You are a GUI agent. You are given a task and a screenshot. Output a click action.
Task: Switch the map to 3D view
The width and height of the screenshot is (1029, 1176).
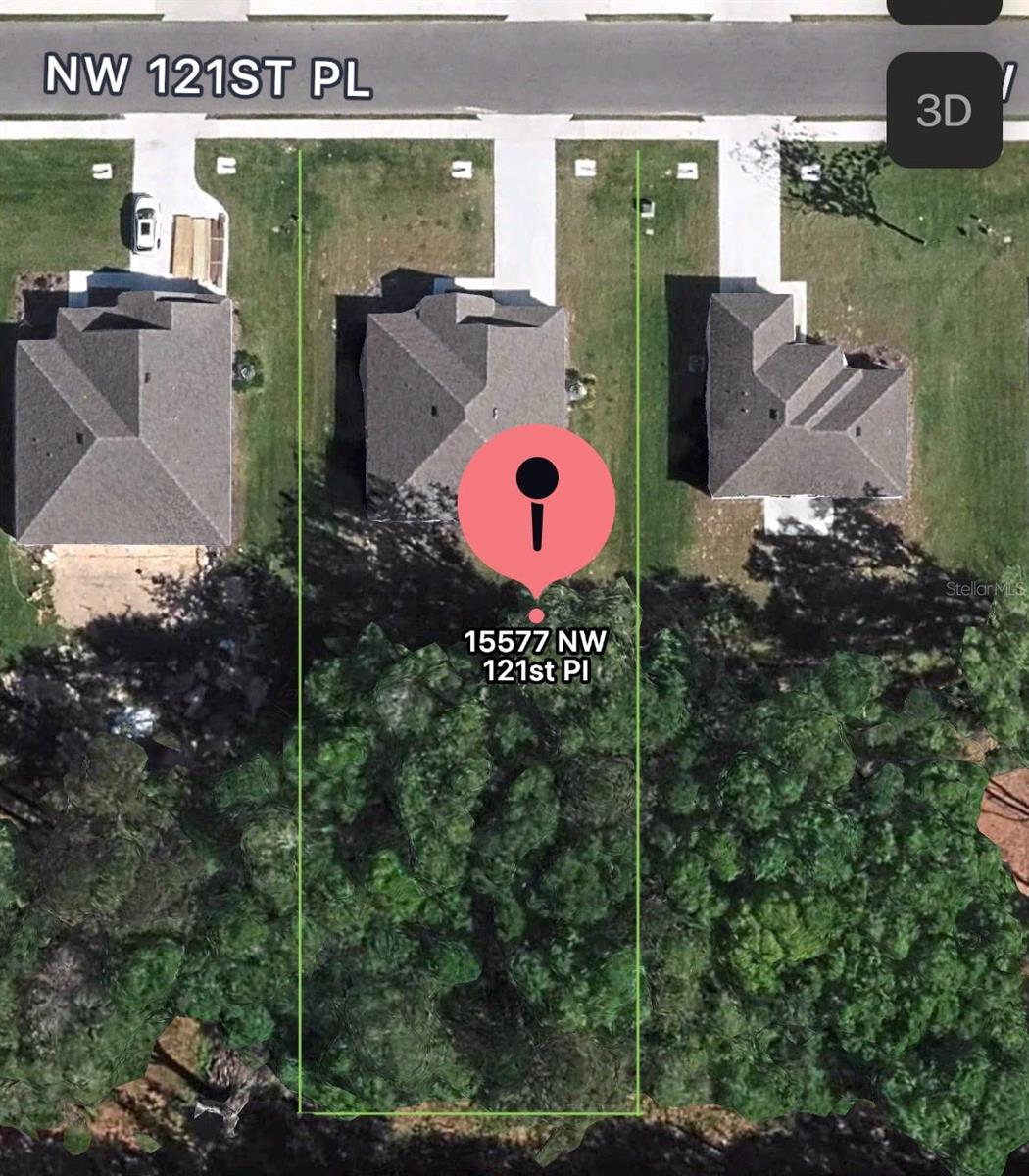click(x=943, y=110)
